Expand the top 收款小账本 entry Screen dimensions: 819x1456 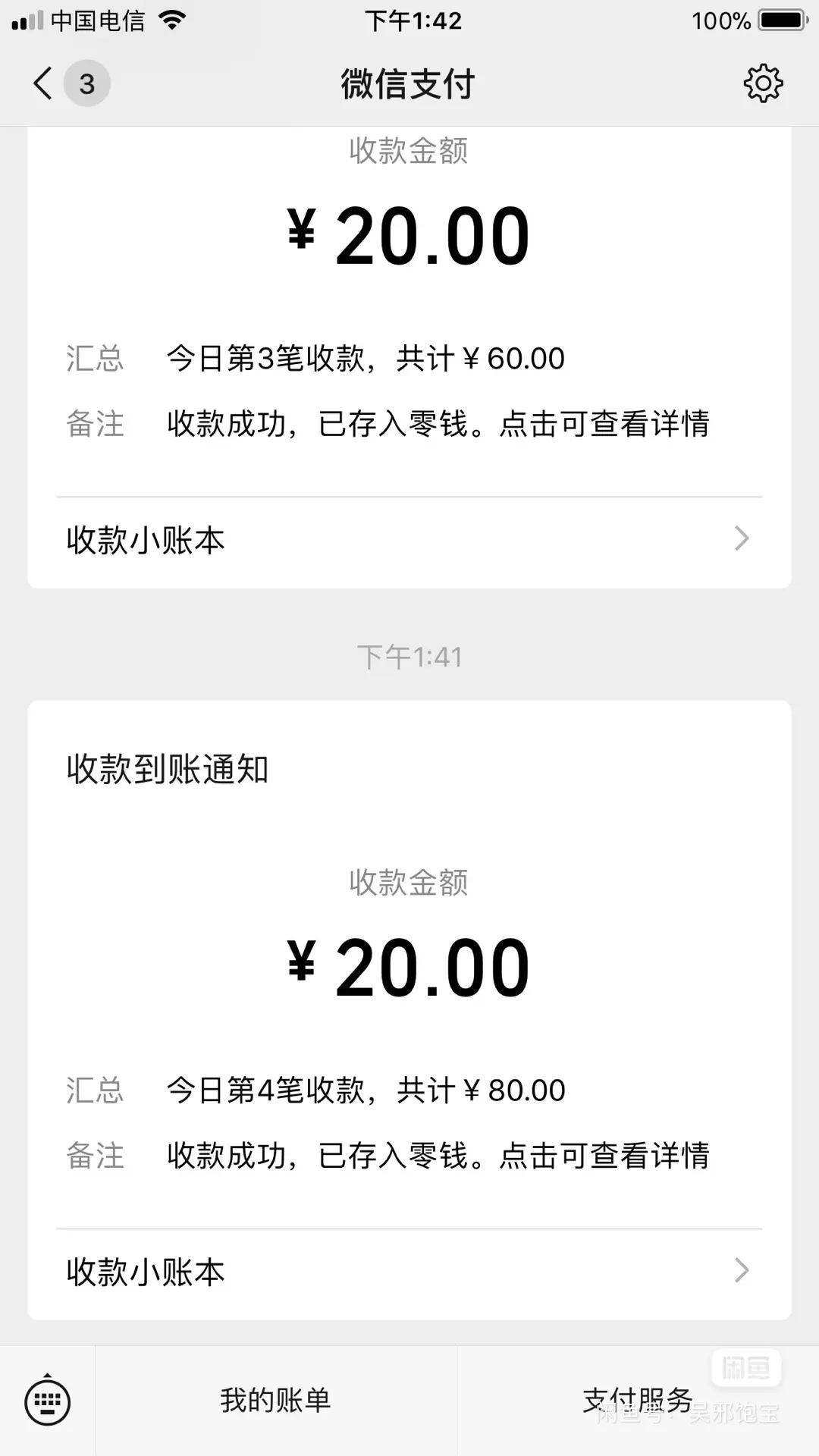[144, 540]
